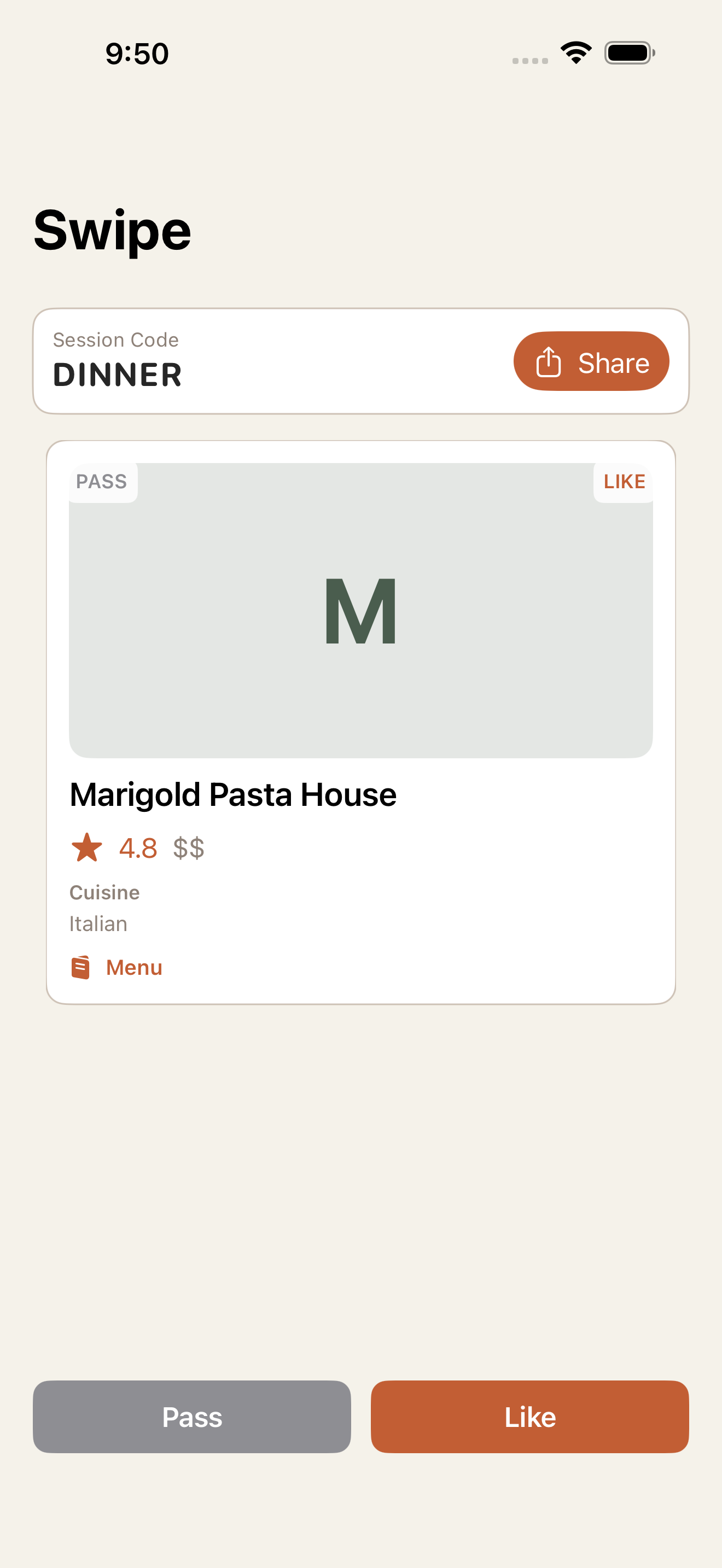722x1568 pixels.
Task: Click the Wi-Fi status icon
Action: point(575,53)
